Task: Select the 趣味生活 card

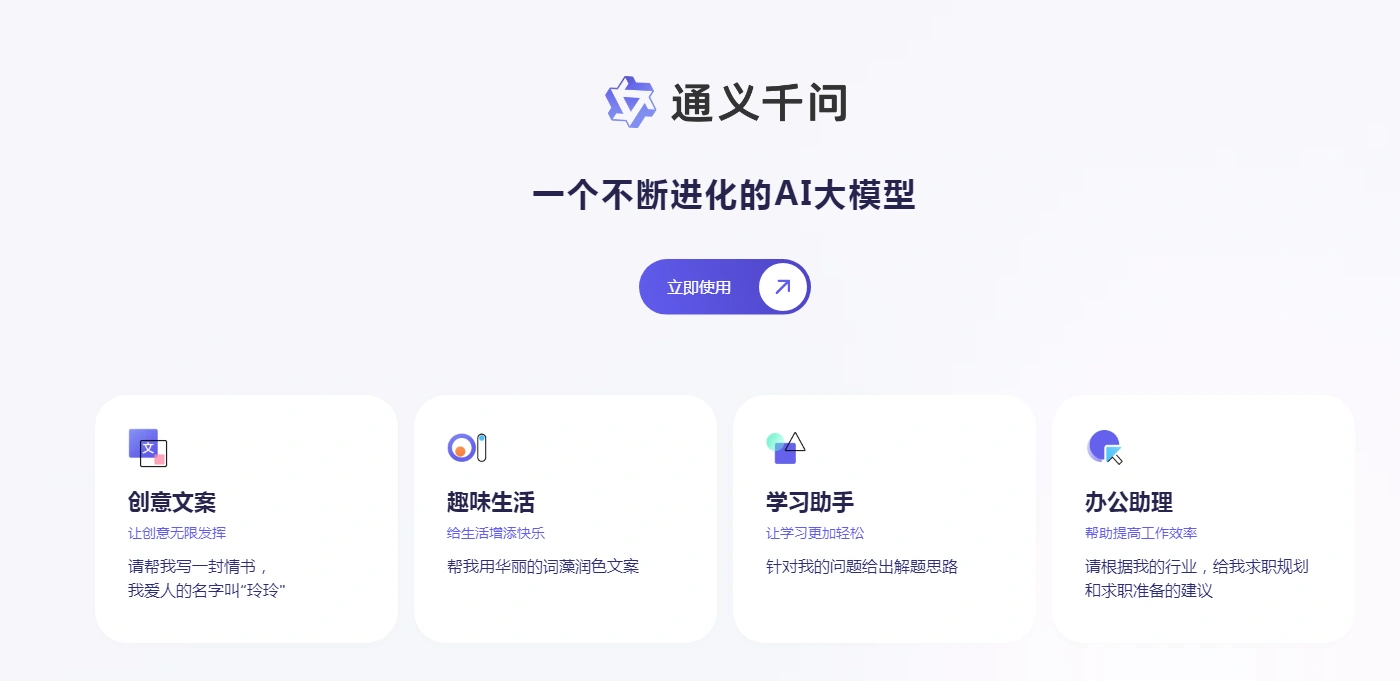Action: (x=565, y=518)
